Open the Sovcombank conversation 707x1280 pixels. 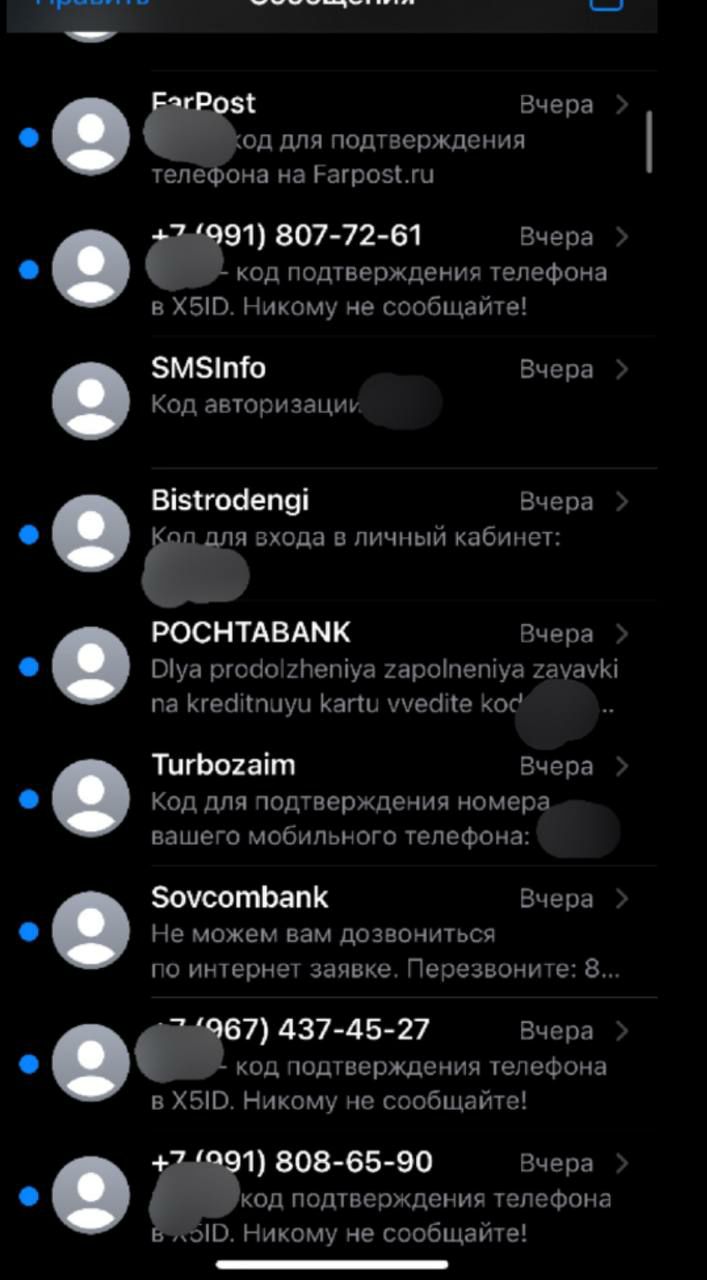[x=380, y=933]
